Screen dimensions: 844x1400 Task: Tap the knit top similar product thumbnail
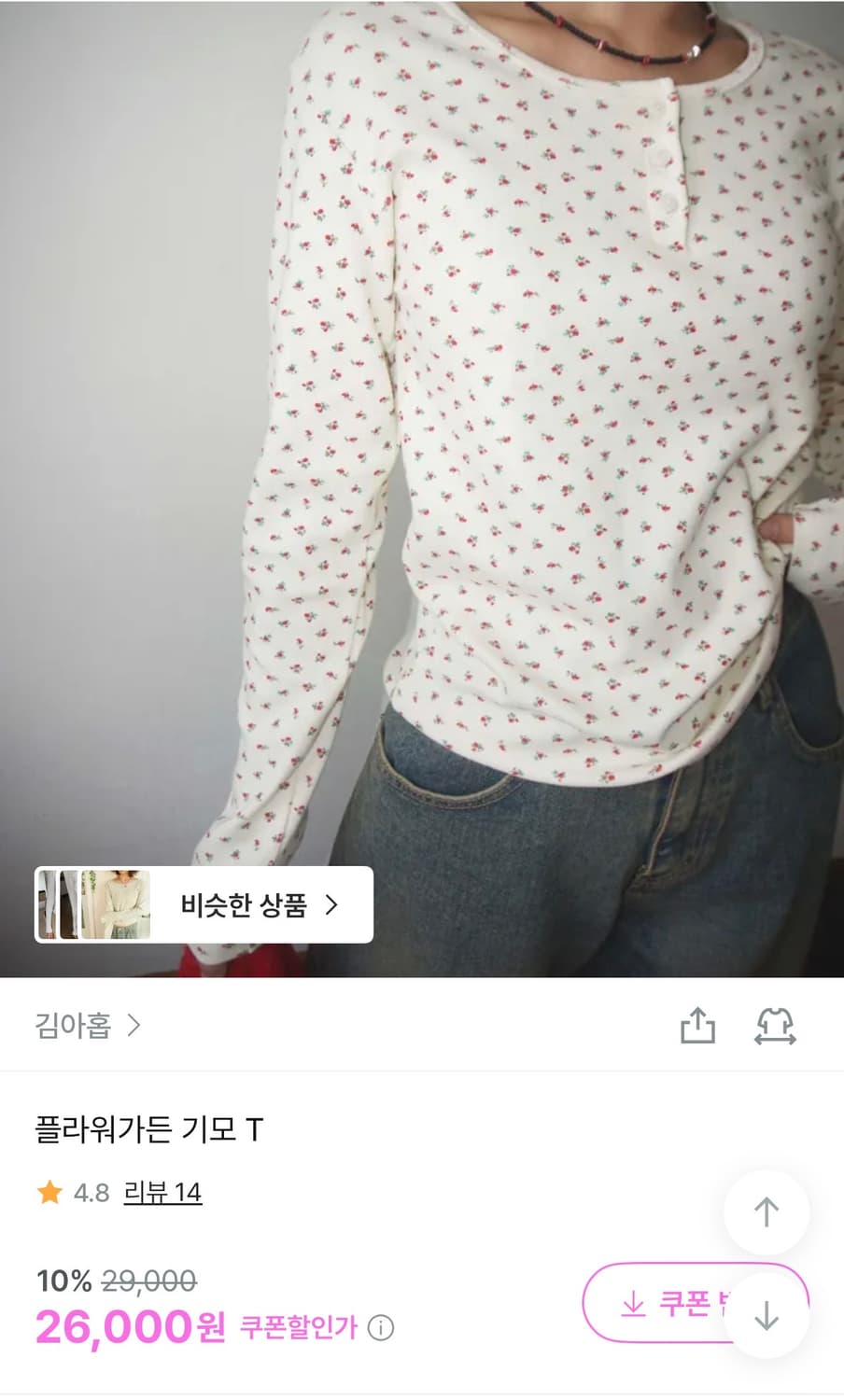(x=118, y=903)
